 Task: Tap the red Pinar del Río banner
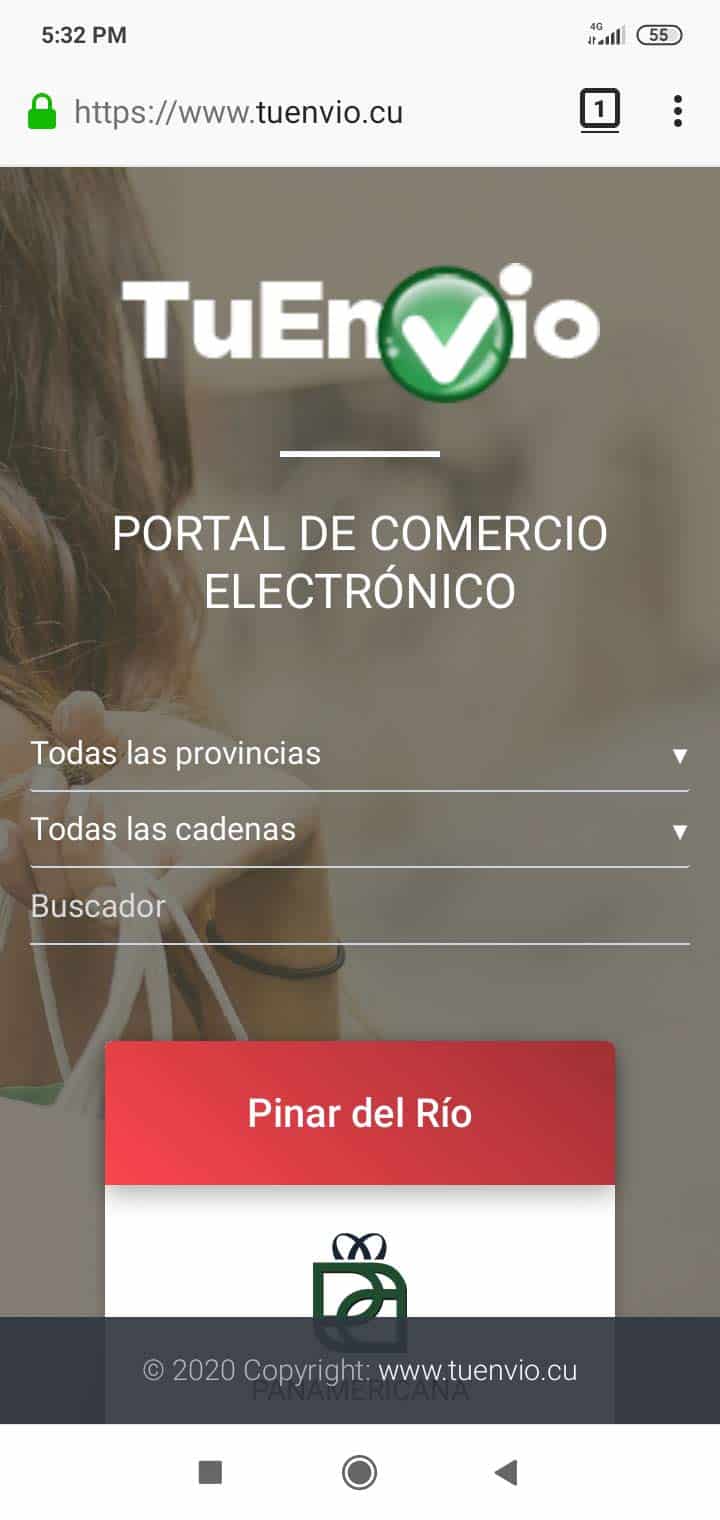pos(360,1112)
